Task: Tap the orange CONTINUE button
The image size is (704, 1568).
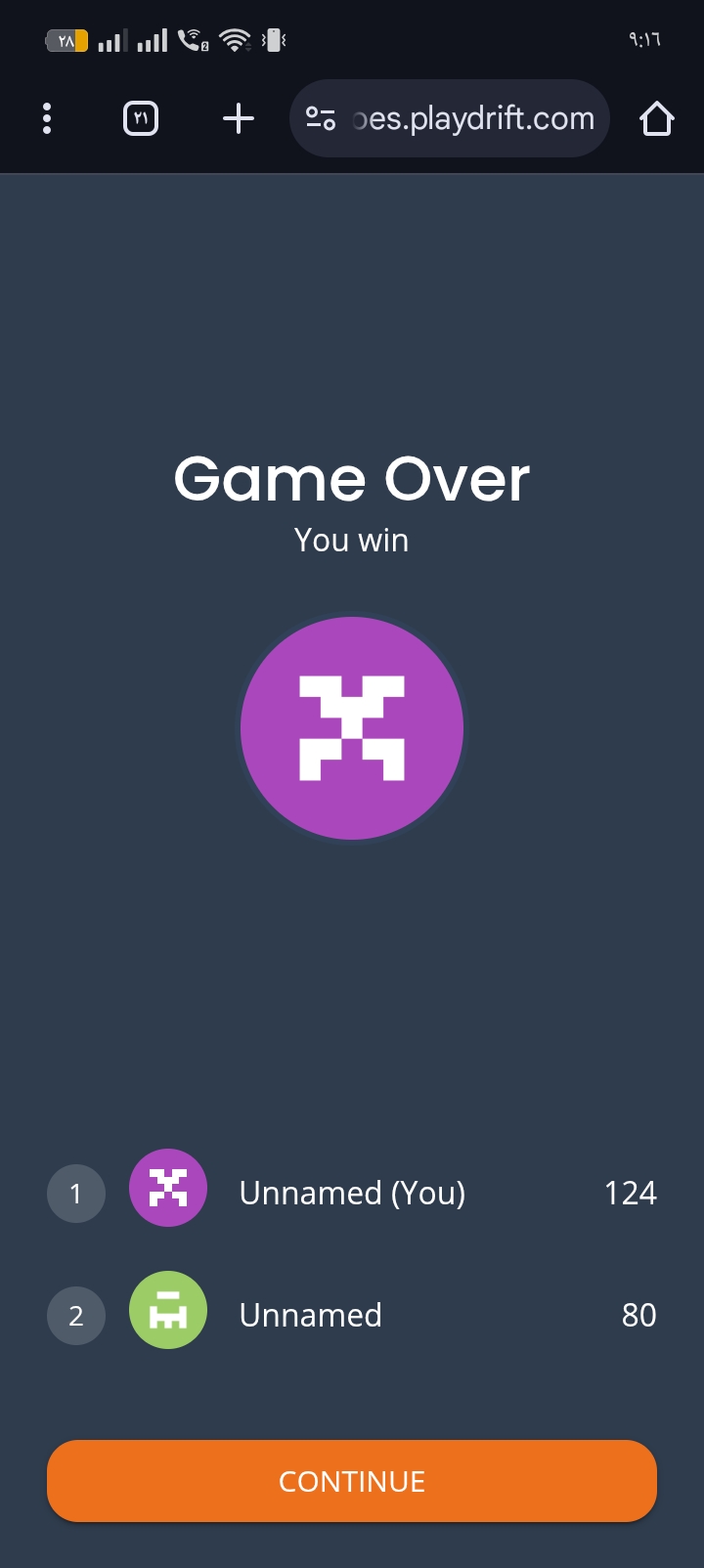Action: point(352,1480)
